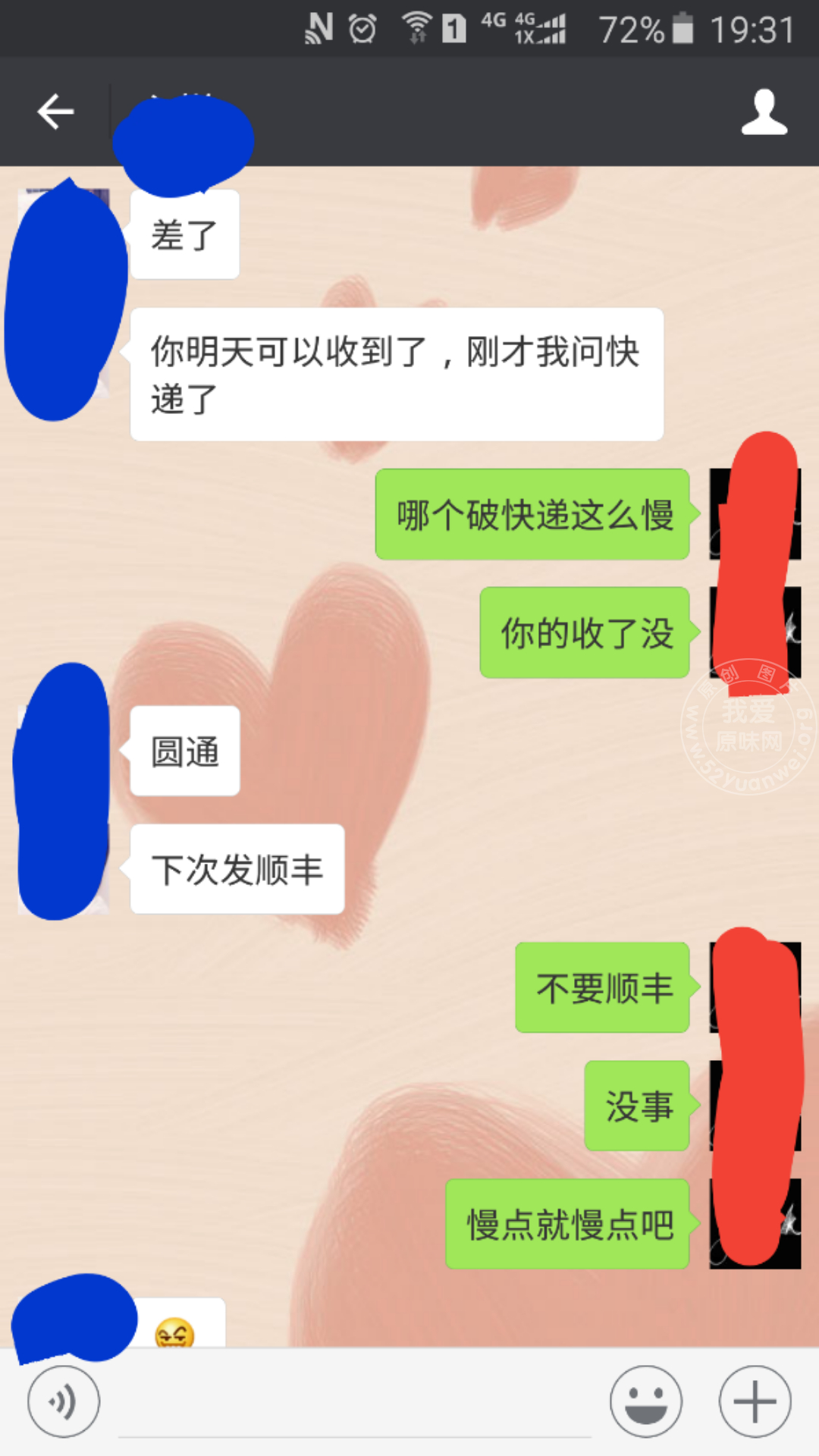Open the plus attachments menu

(x=755, y=1401)
